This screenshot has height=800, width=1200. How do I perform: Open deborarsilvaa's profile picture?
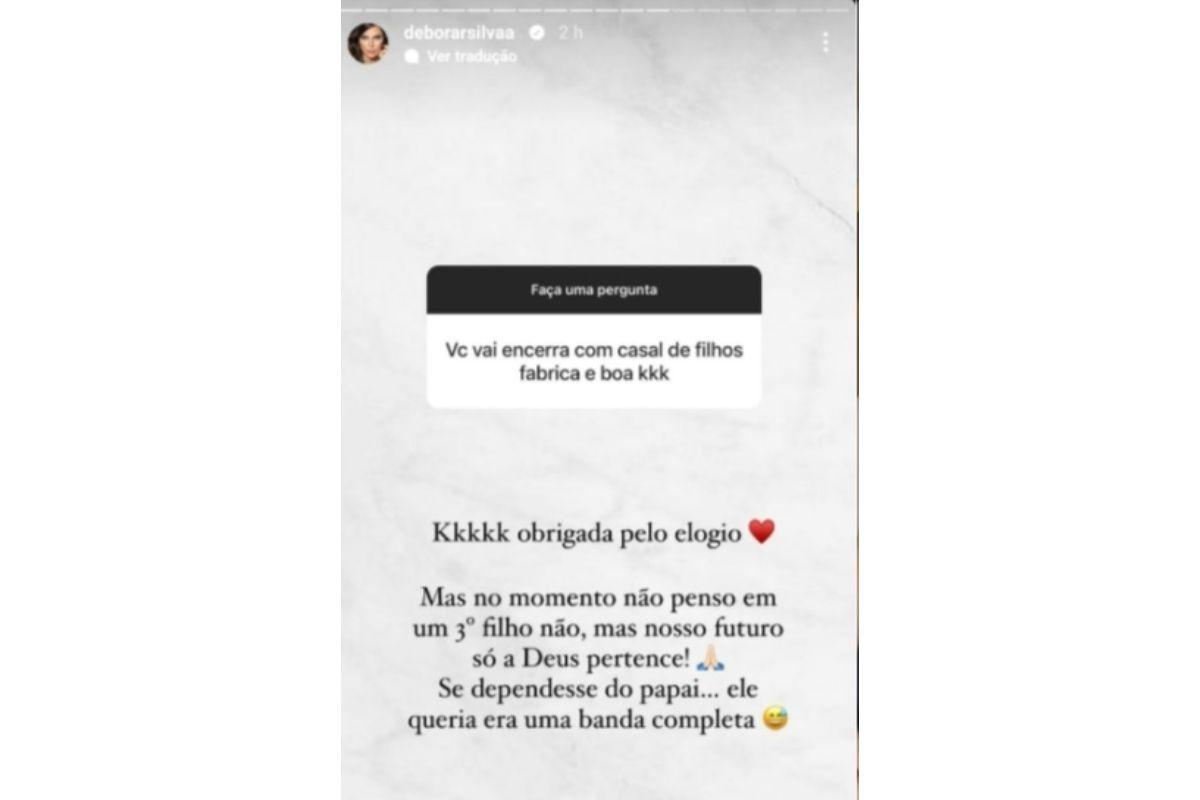point(367,44)
